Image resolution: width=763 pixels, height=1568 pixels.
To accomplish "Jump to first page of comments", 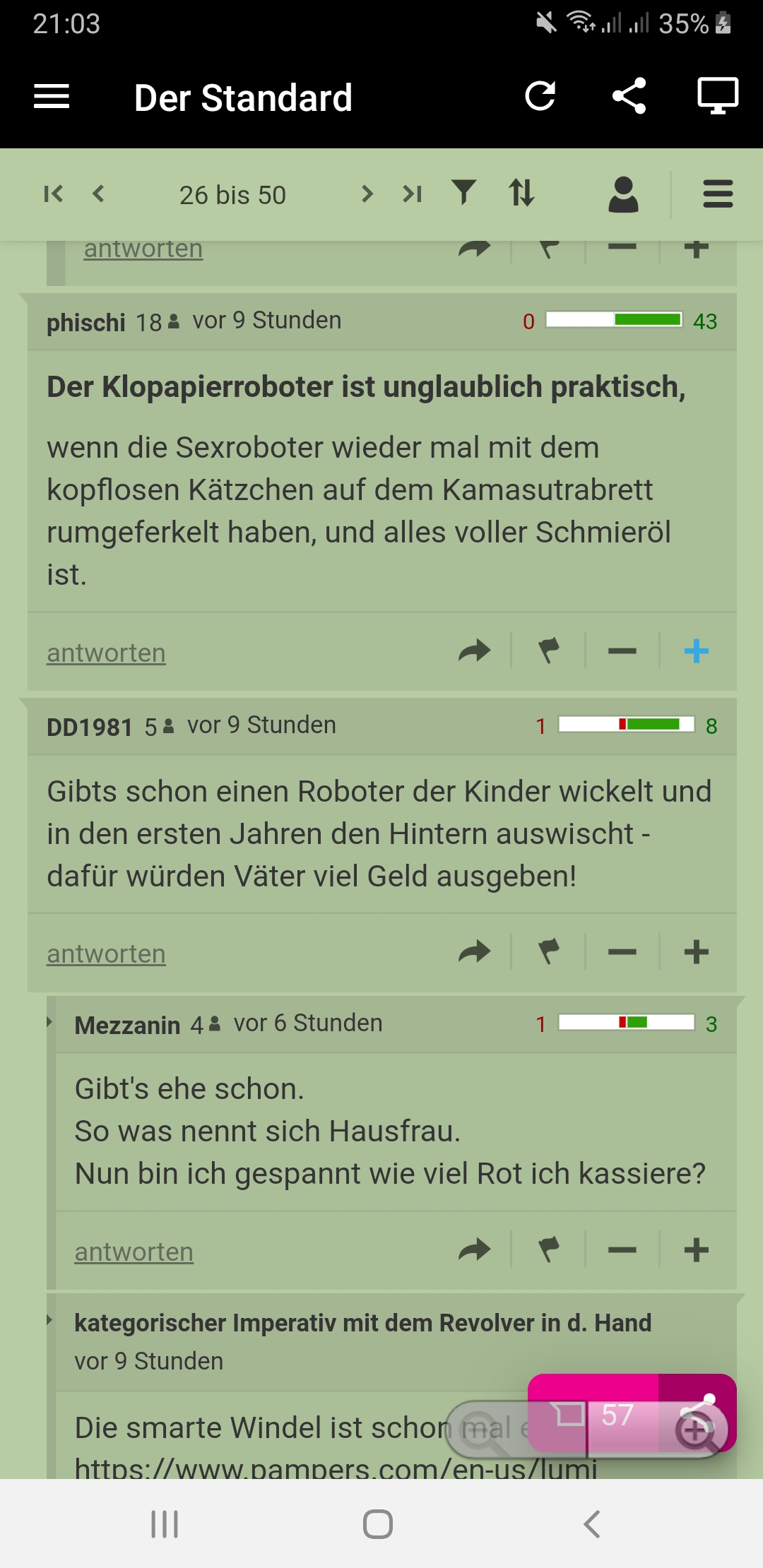I will click(x=53, y=194).
